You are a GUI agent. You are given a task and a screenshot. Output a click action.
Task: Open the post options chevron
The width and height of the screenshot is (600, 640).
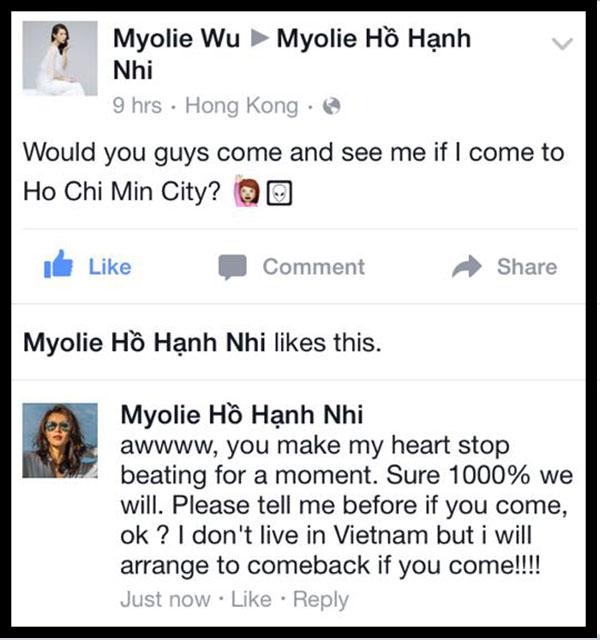coord(563,43)
